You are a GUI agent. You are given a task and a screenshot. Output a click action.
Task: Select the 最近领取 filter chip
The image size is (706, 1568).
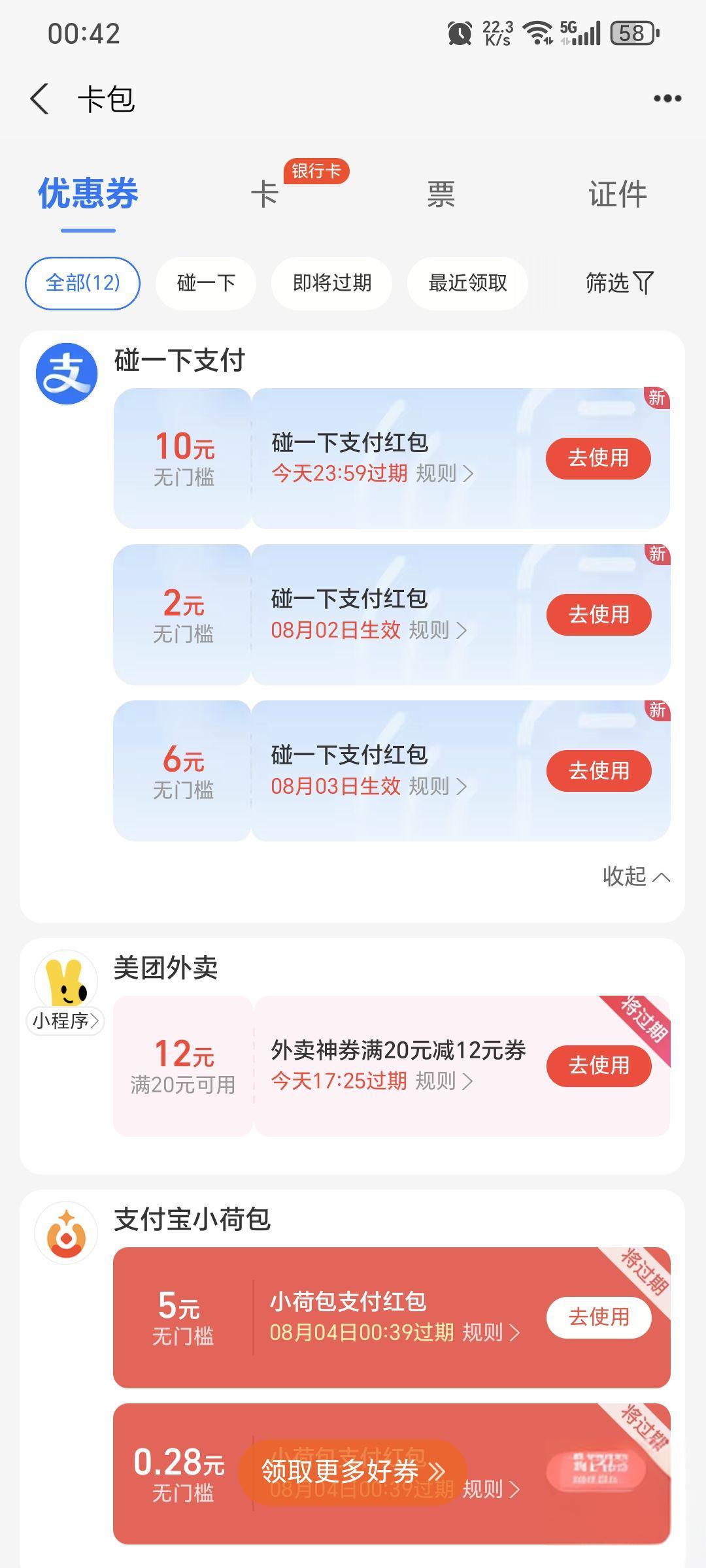(x=467, y=283)
